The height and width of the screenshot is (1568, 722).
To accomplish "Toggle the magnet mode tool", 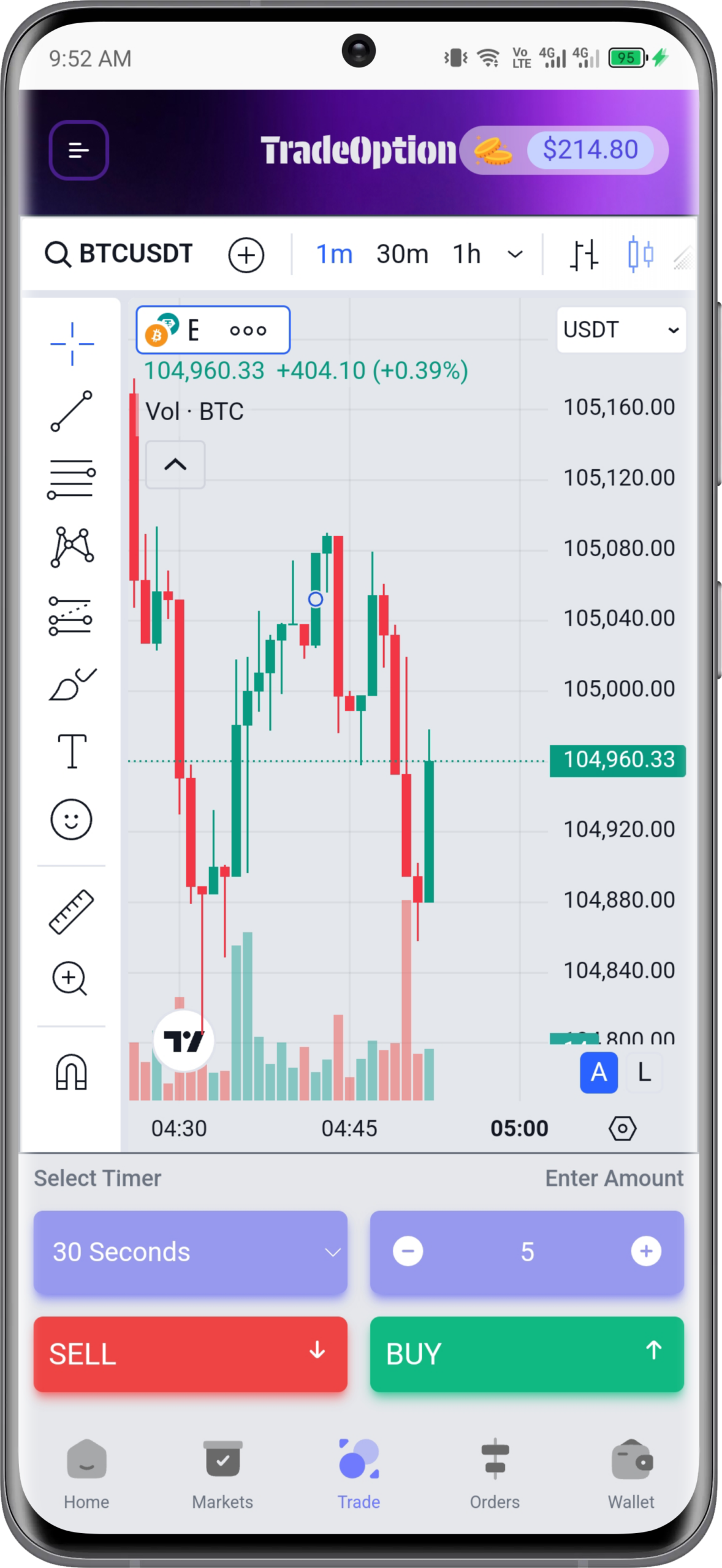I will (71, 1072).
